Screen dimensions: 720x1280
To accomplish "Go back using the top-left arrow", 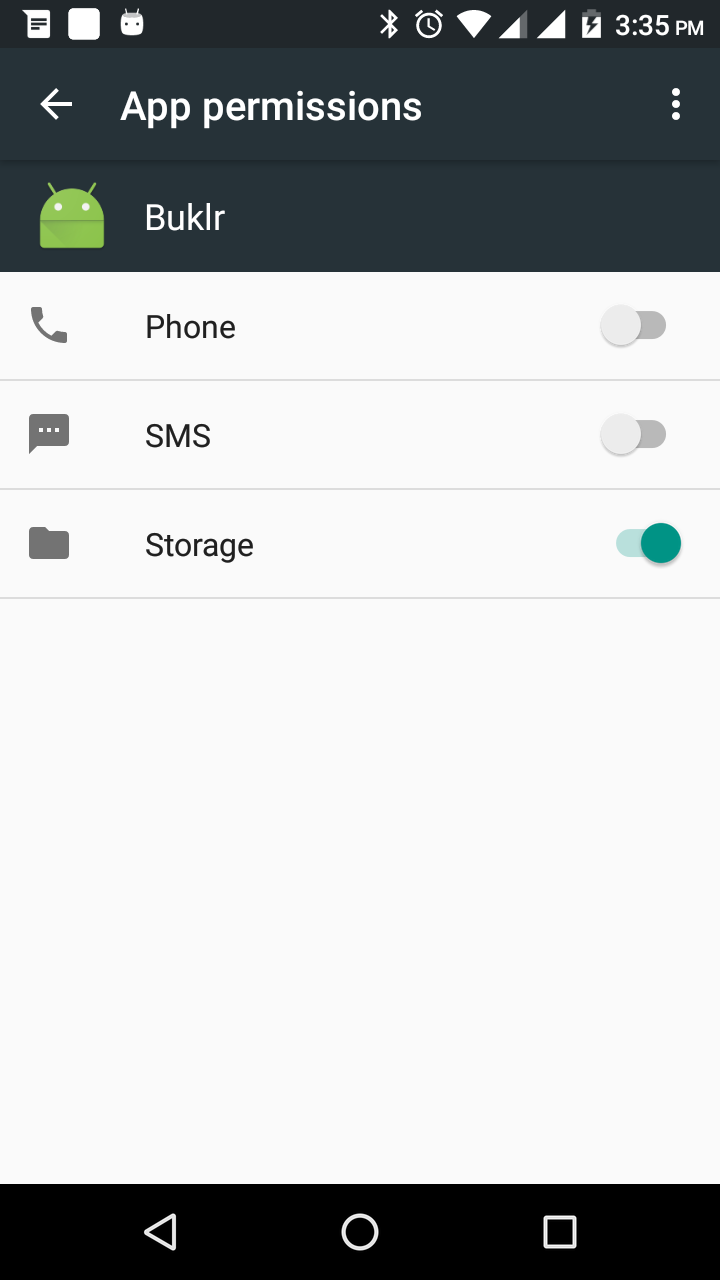I will point(56,104).
